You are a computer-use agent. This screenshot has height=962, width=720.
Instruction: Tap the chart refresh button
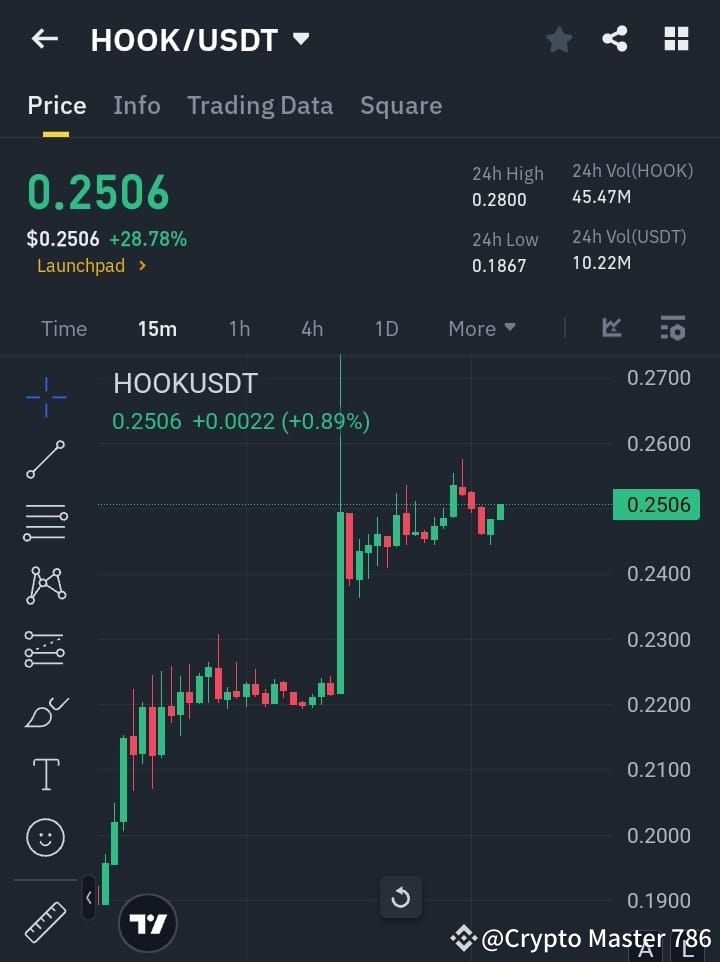400,898
